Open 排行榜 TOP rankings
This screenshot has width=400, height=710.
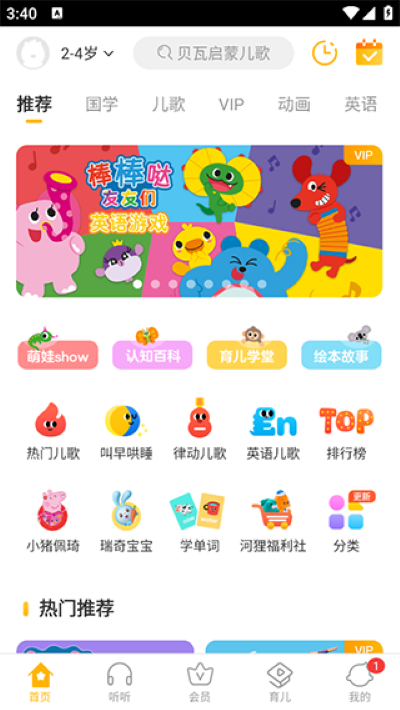(347, 431)
